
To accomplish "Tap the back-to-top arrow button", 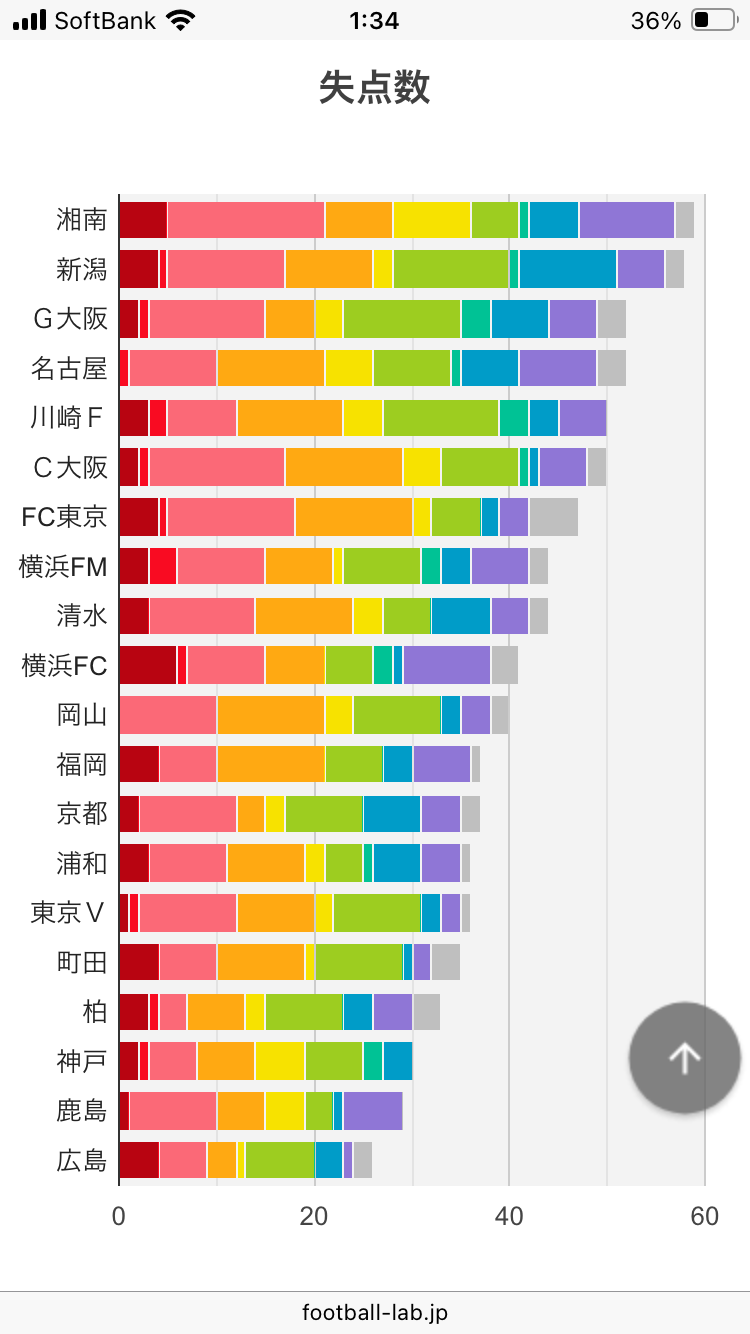I will coord(685,1058).
